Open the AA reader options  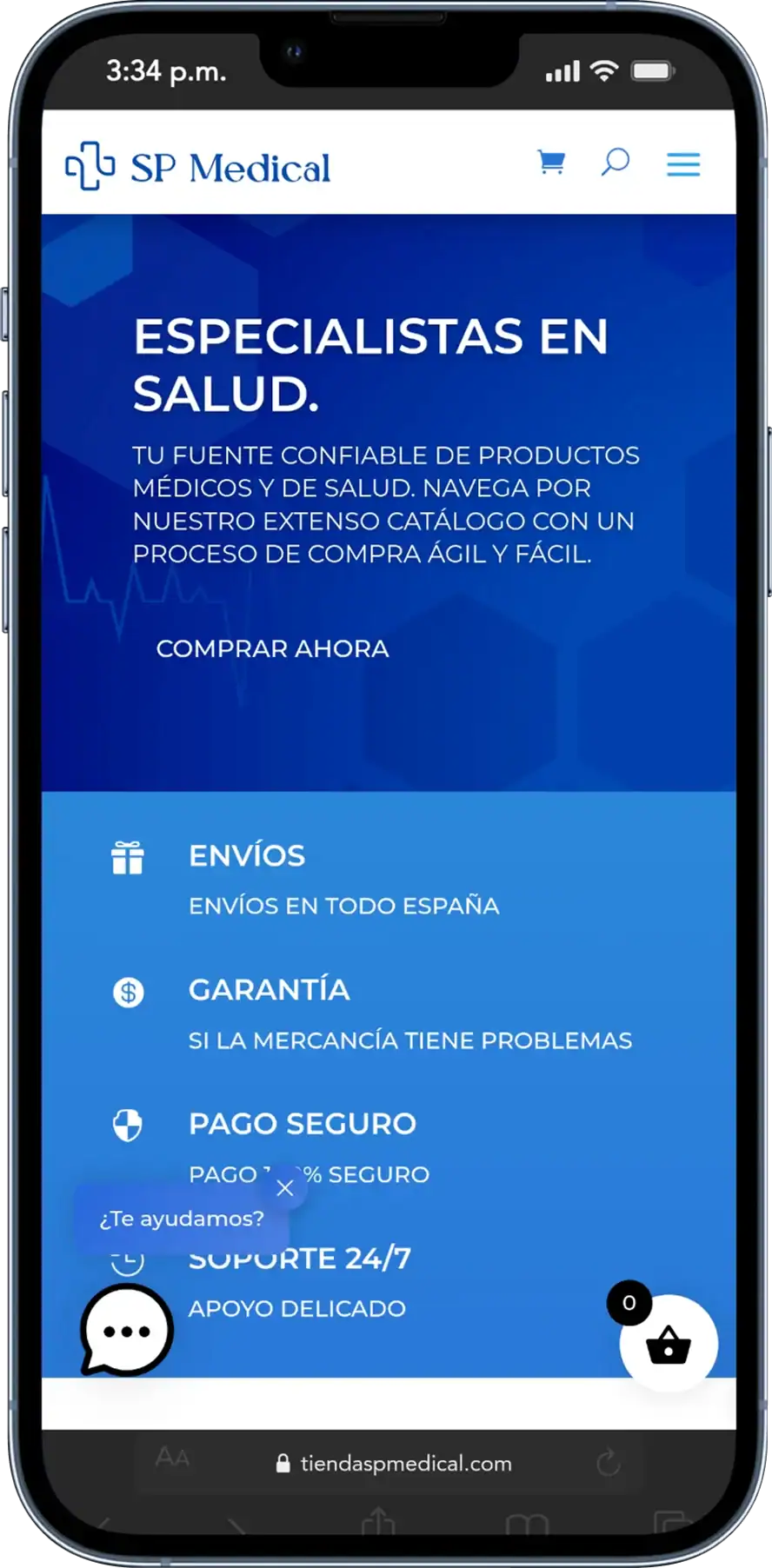coord(172,1458)
